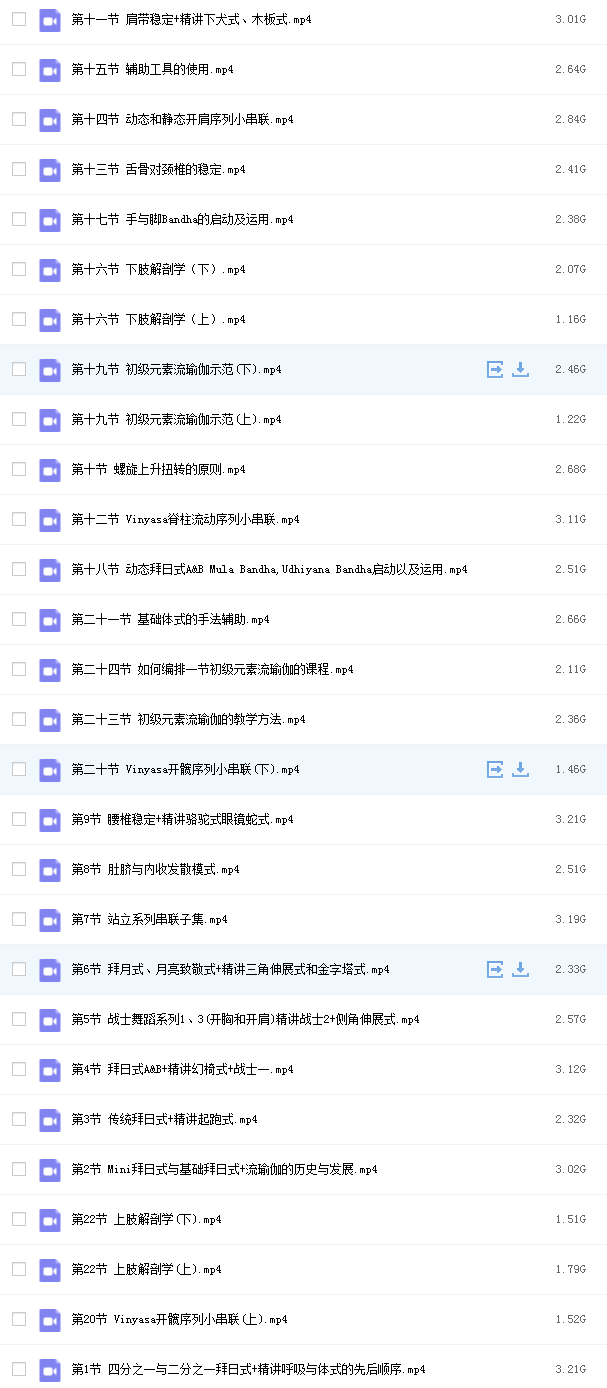Open 第9节 腰椎稳定 video file
This screenshot has width=607, height=1388.
pyautogui.click(x=182, y=820)
